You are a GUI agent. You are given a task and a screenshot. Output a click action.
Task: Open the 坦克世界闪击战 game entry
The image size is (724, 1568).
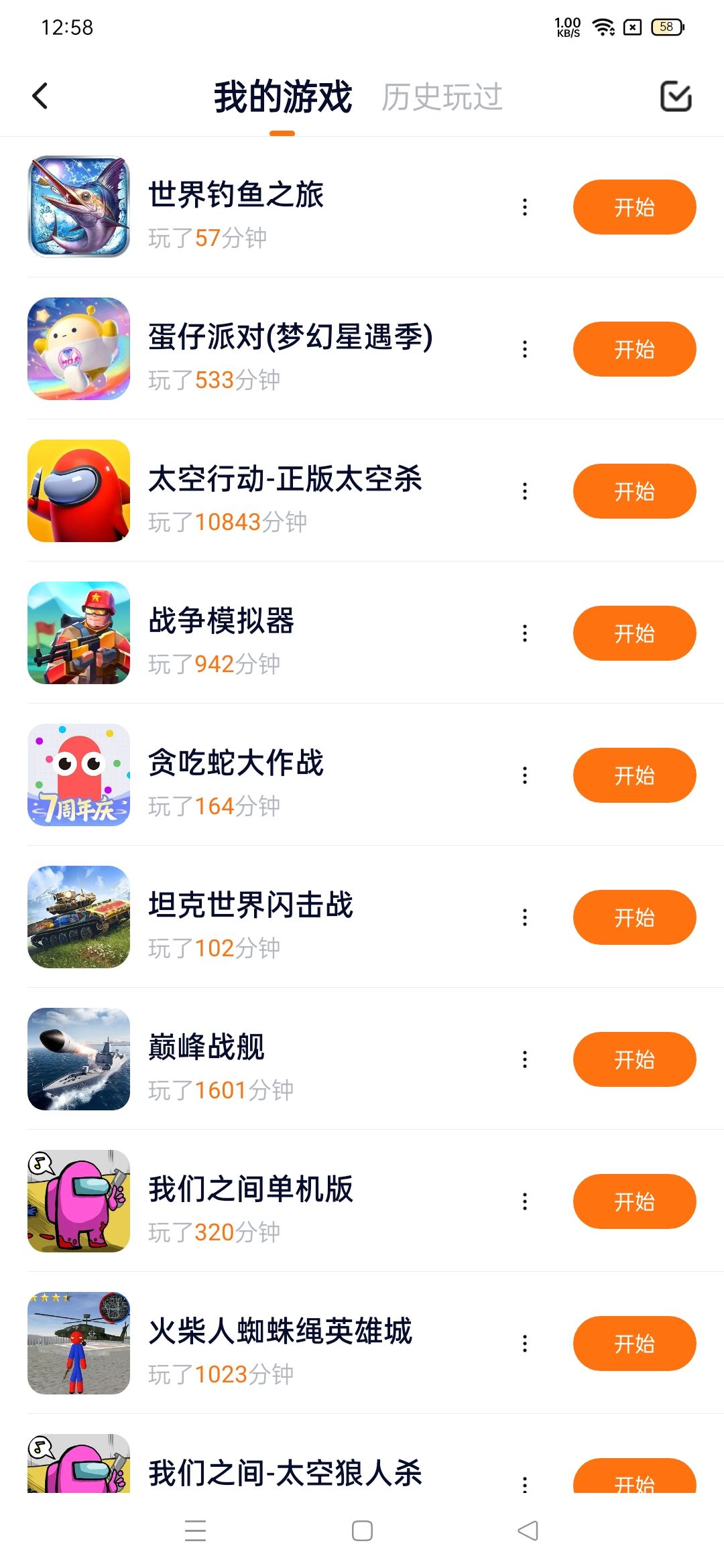click(x=250, y=905)
